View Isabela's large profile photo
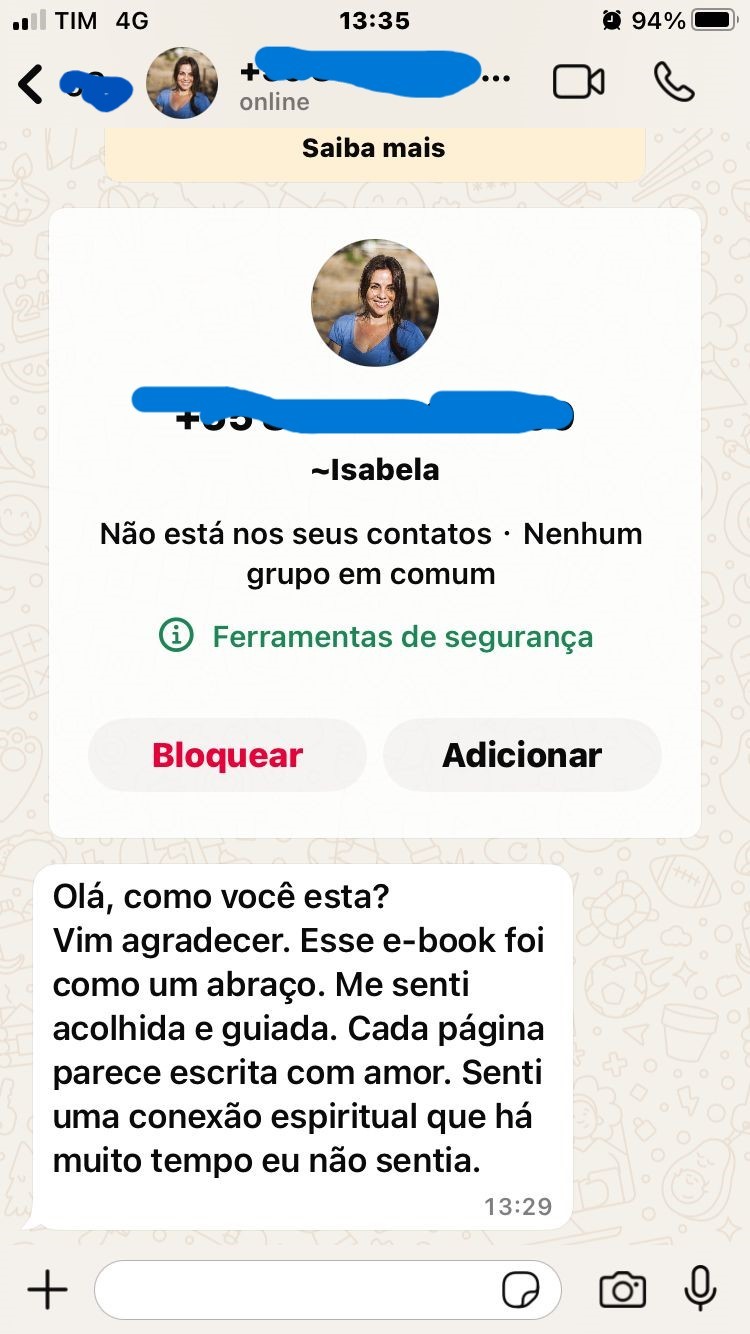750x1334 pixels. pos(375,303)
